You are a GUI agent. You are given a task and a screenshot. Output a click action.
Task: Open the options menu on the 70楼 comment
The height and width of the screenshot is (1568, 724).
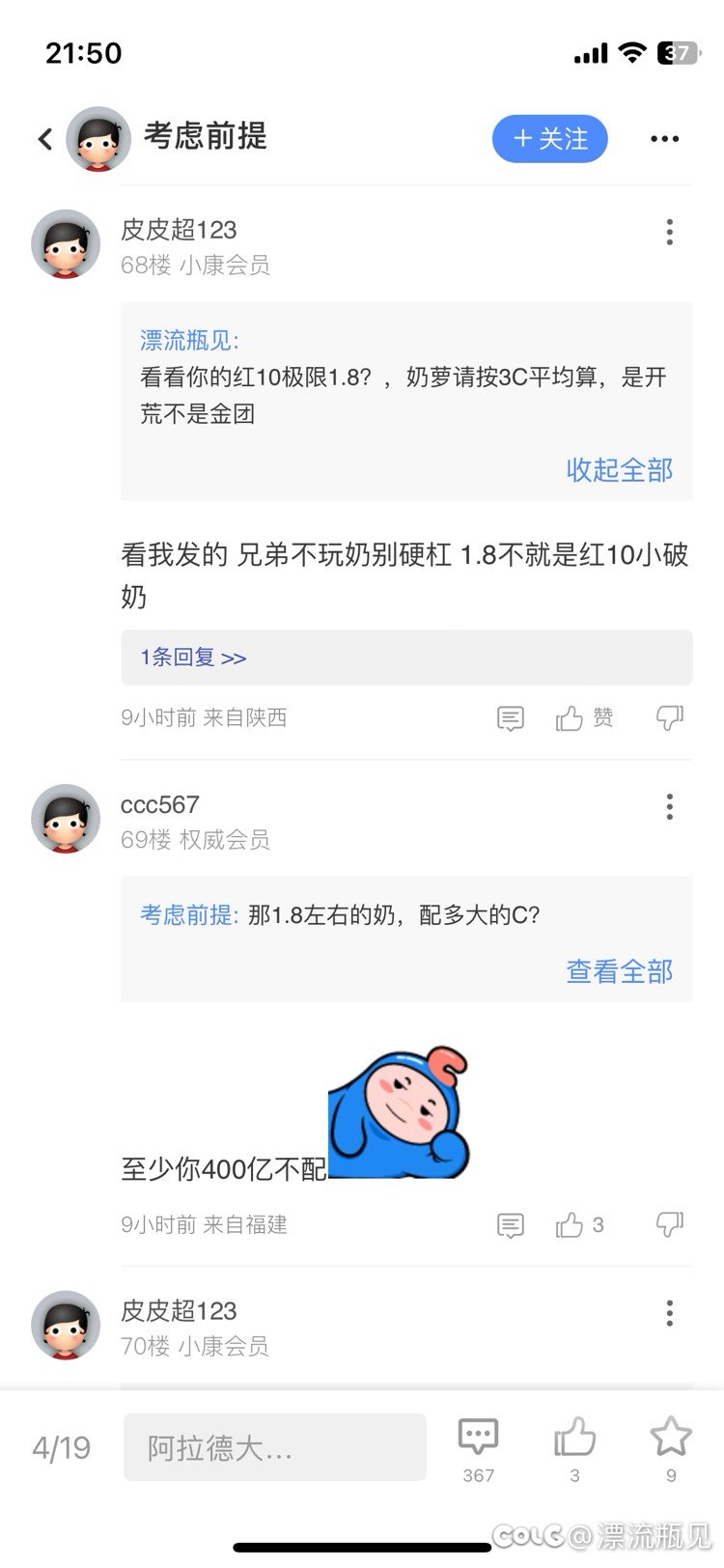(669, 1313)
